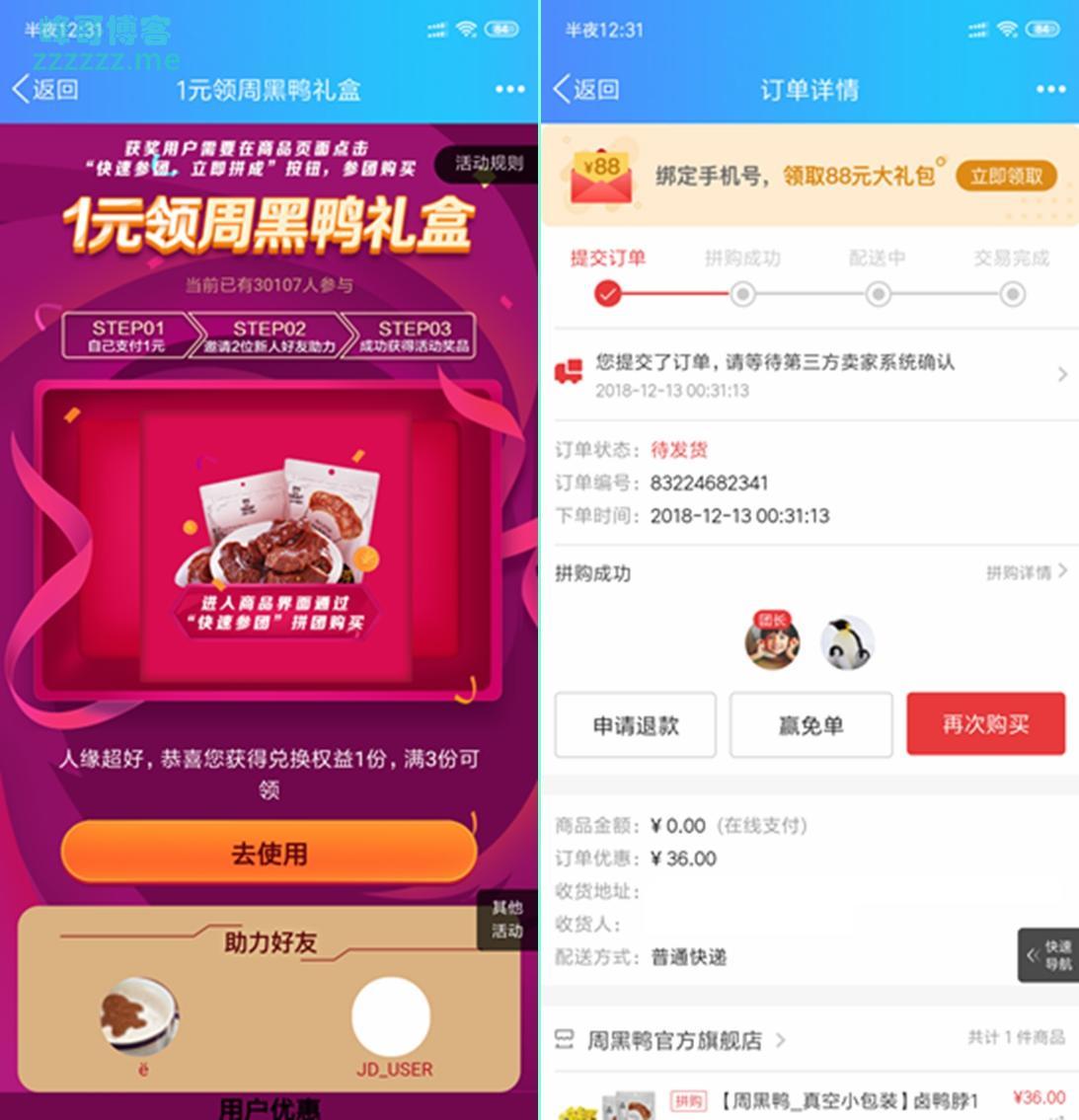Image resolution: width=1079 pixels, height=1120 pixels.
Task: Tap 申请退款 to request a refund
Action: pos(636,725)
